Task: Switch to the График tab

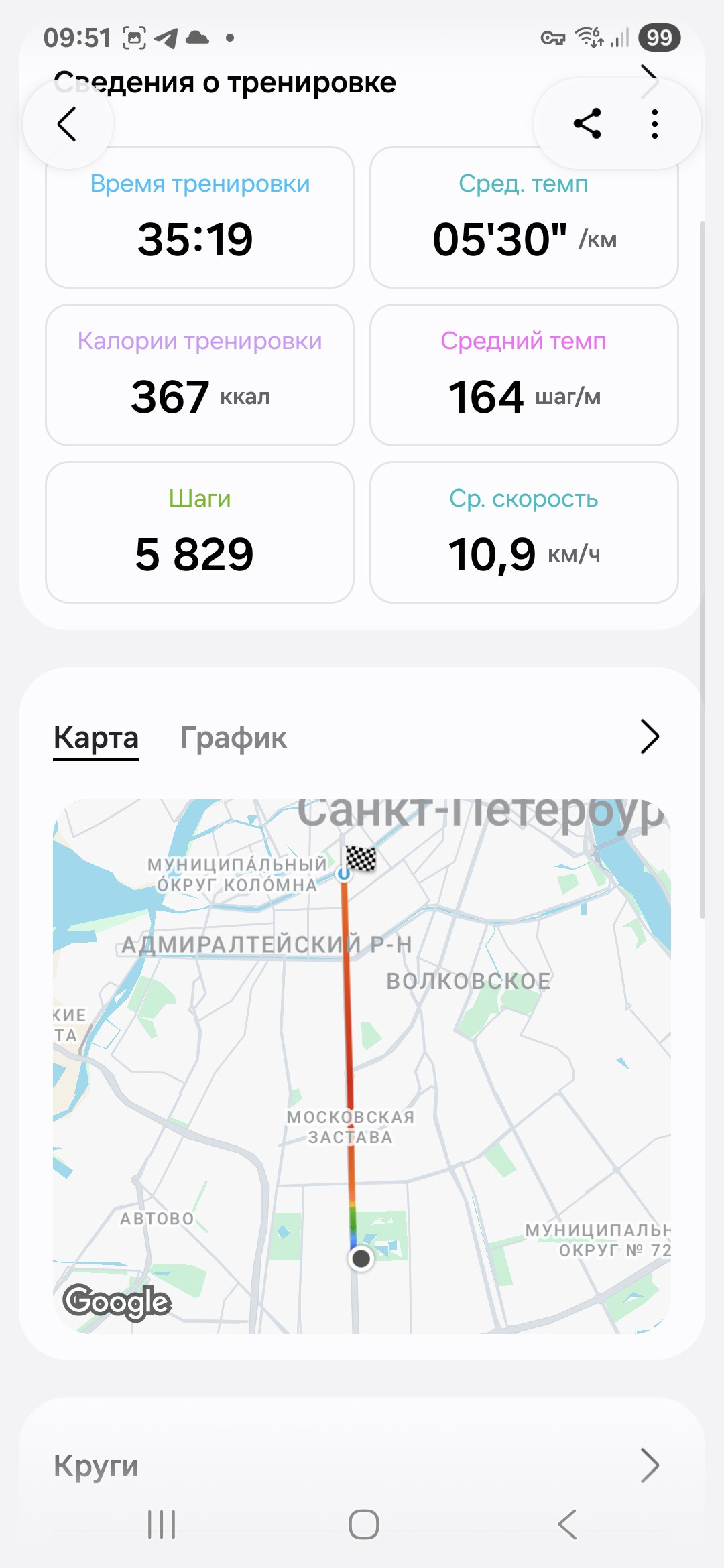Action: [233, 738]
